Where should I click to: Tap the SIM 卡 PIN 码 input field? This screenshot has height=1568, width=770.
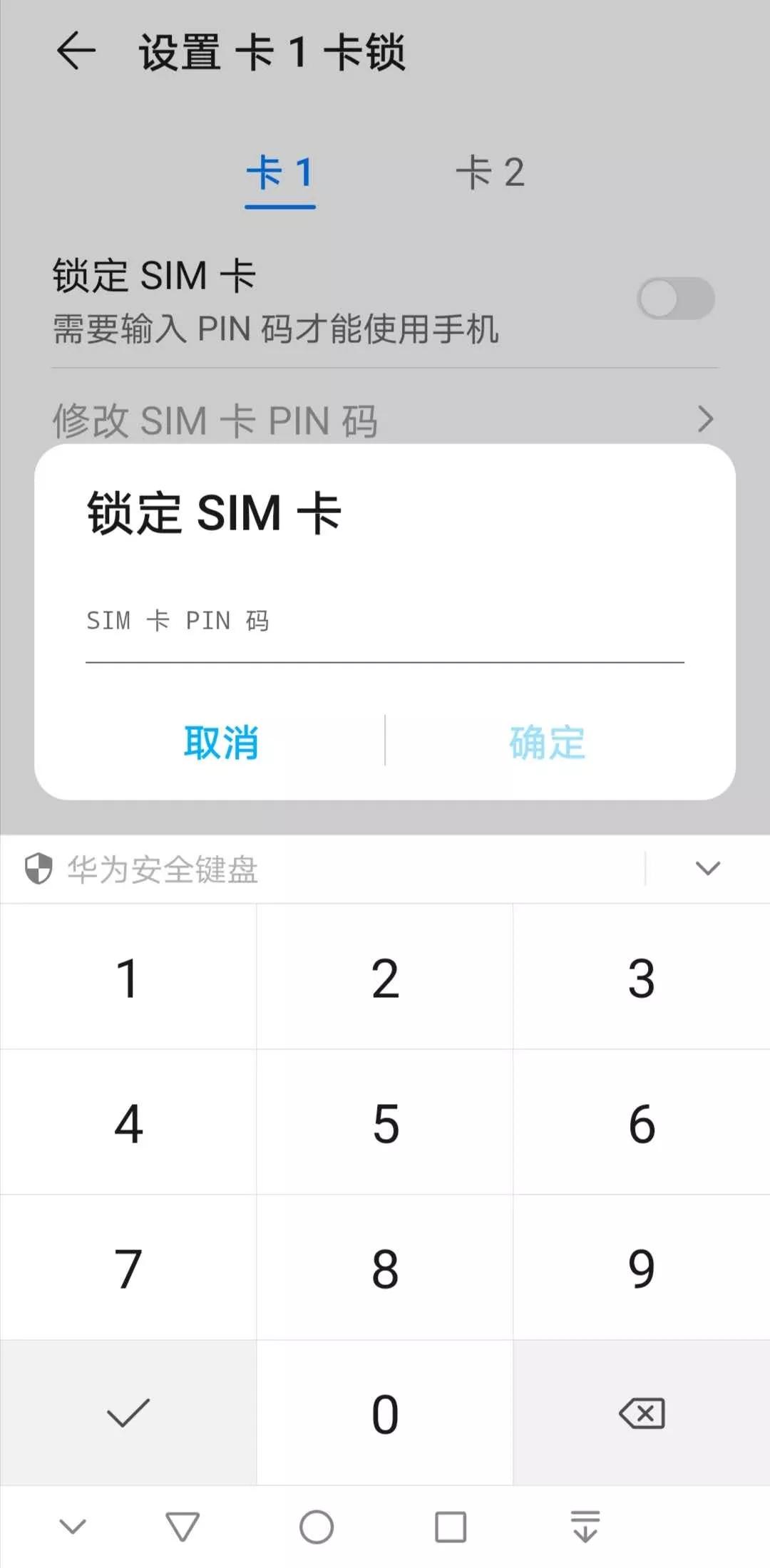pos(385,627)
